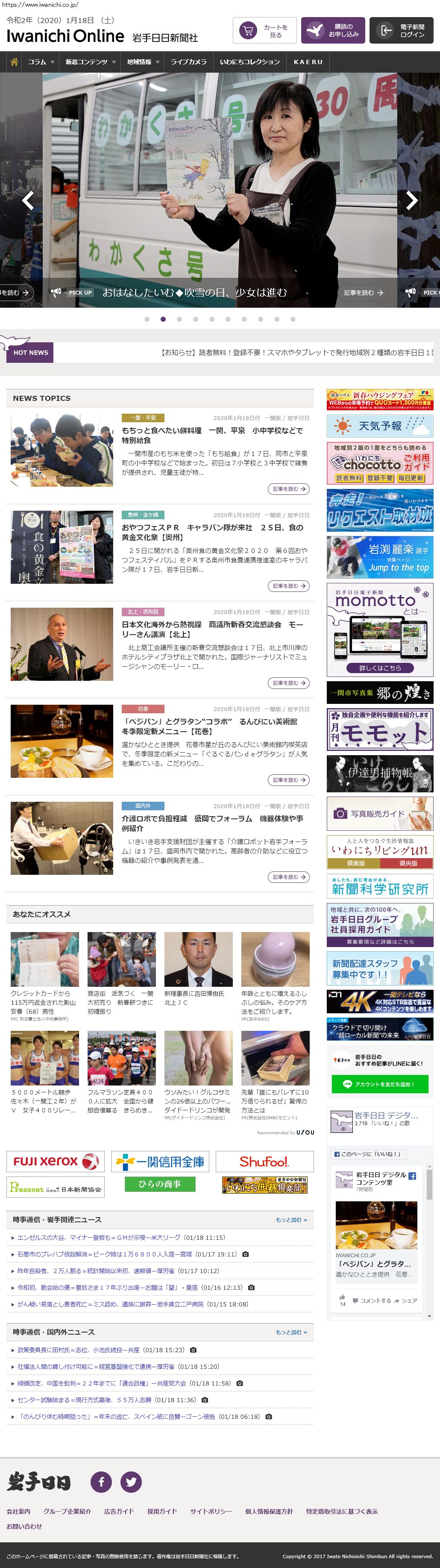440x1568 pixels.
Task: Open 写真販売ガイド banner
Action: [x=380, y=813]
